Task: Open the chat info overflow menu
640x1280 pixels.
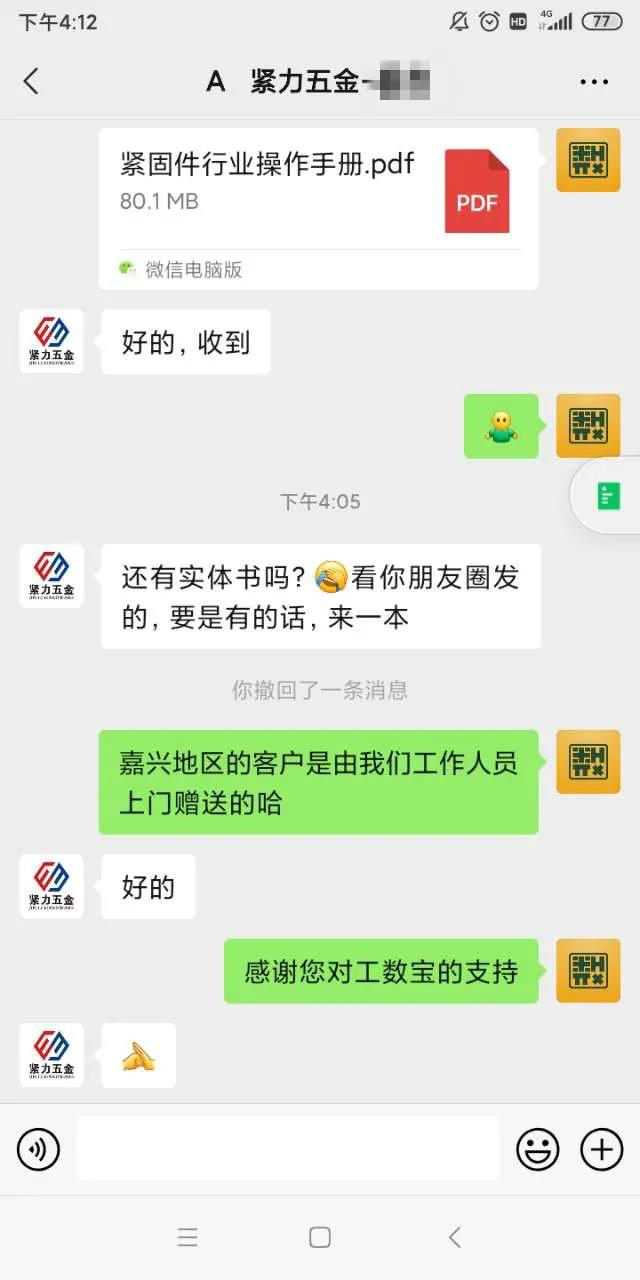Action: tap(594, 82)
